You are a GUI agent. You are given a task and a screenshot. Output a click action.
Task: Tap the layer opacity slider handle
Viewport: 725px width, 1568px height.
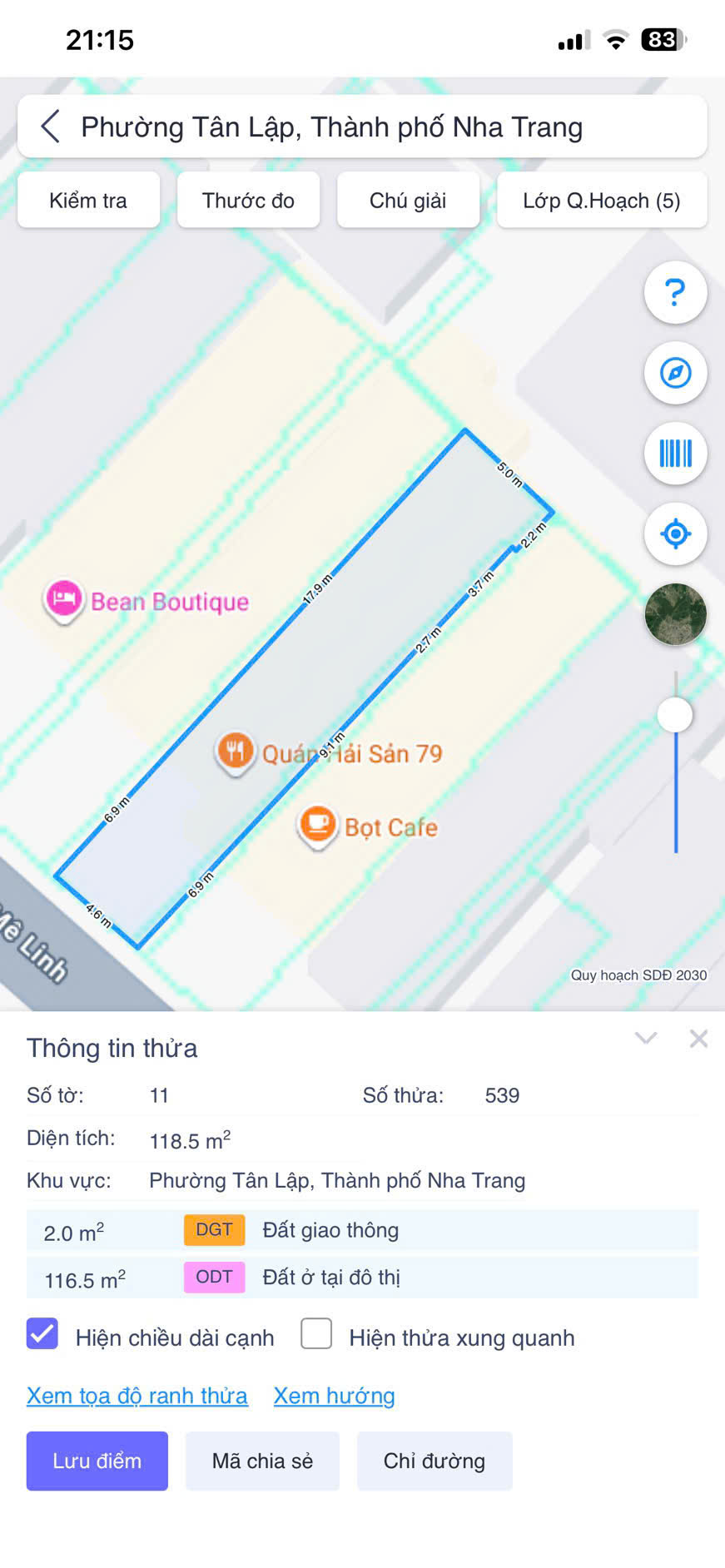[675, 715]
